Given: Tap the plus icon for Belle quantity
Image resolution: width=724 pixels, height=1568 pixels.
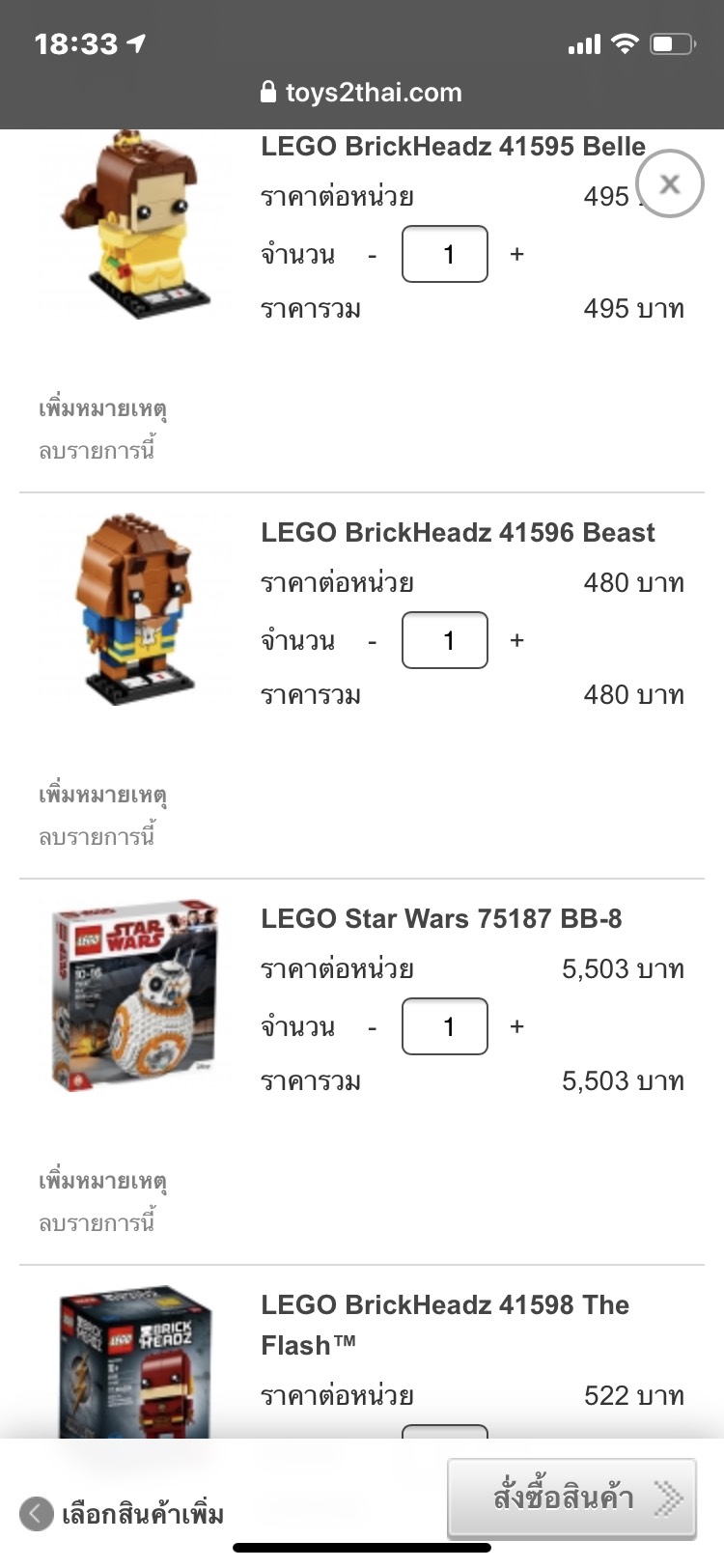Looking at the screenshot, I should point(517,254).
